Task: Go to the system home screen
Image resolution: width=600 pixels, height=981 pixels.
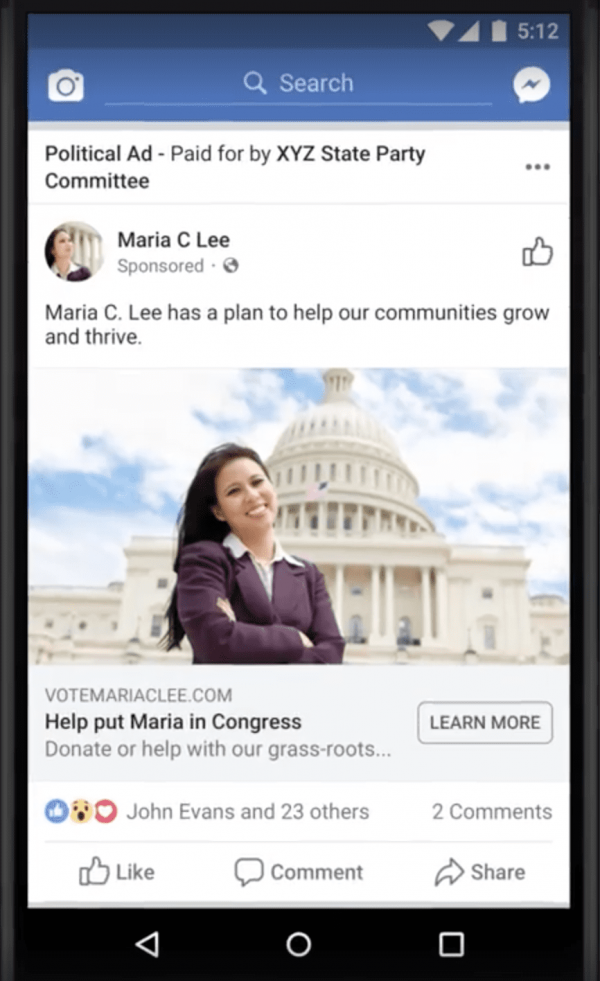Action: click(298, 944)
